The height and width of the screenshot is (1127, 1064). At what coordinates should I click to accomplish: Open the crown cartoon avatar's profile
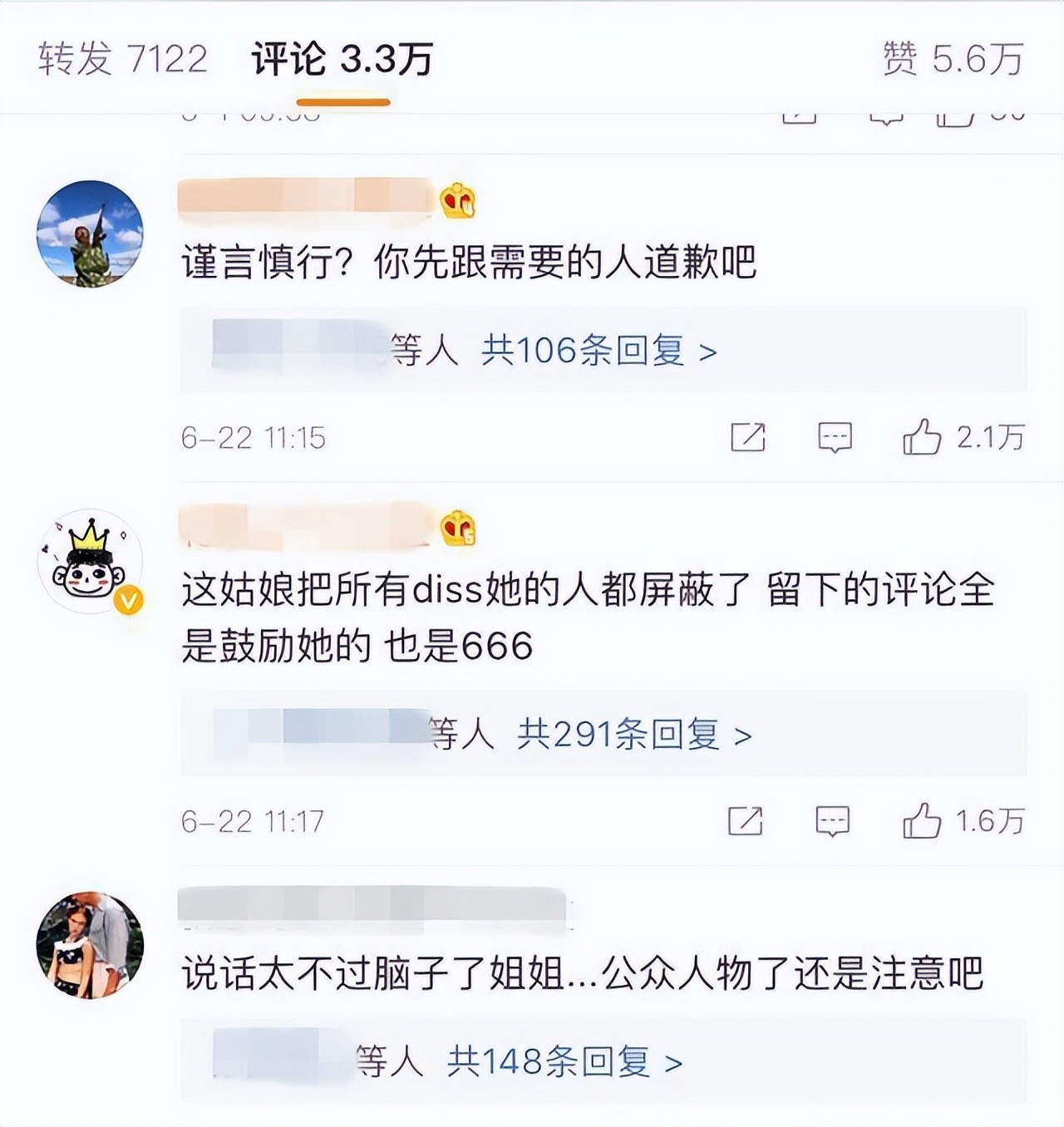[90, 562]
